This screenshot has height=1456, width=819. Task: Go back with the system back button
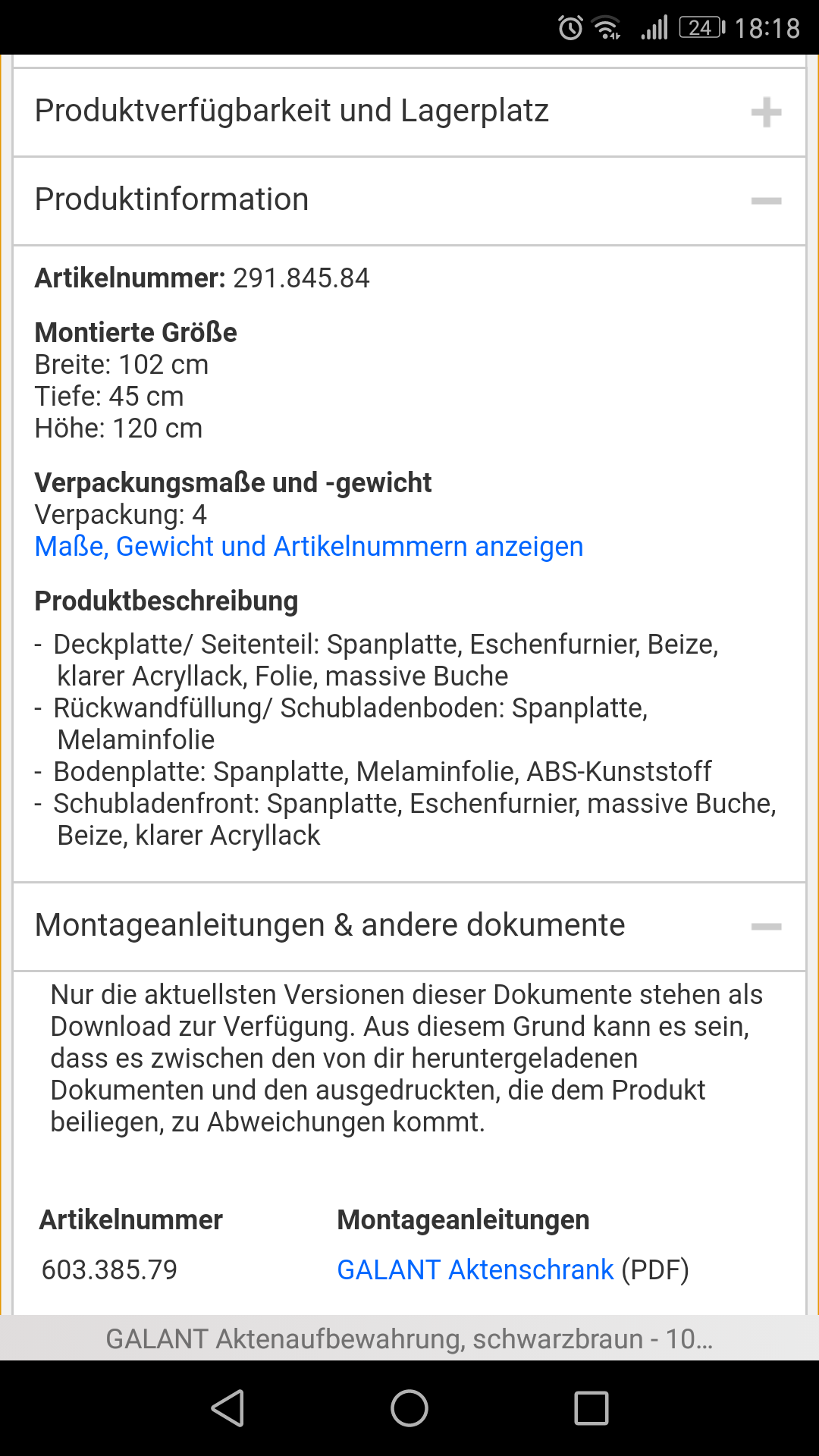coord(227,1408)
